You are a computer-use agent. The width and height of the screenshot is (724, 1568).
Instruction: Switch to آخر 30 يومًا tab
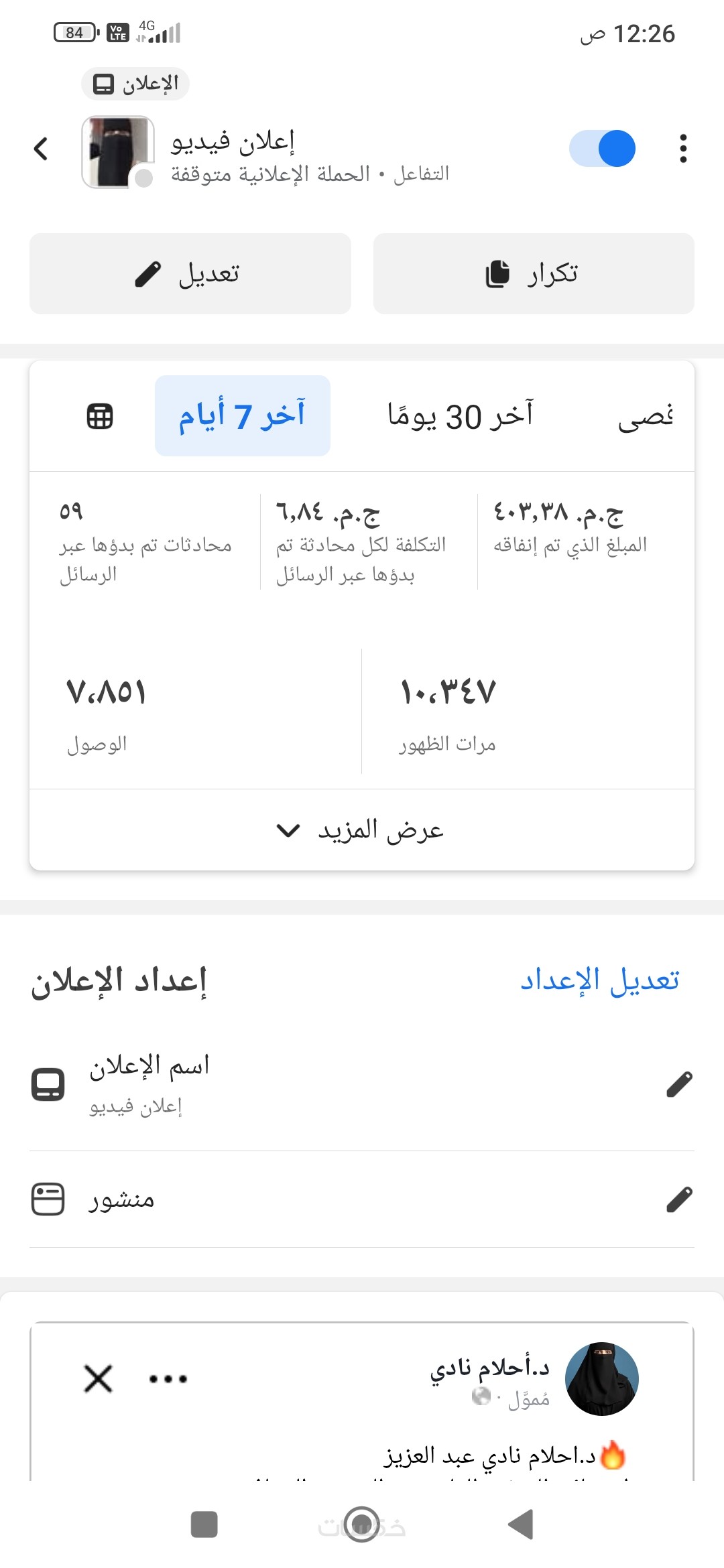coord(461,416)
